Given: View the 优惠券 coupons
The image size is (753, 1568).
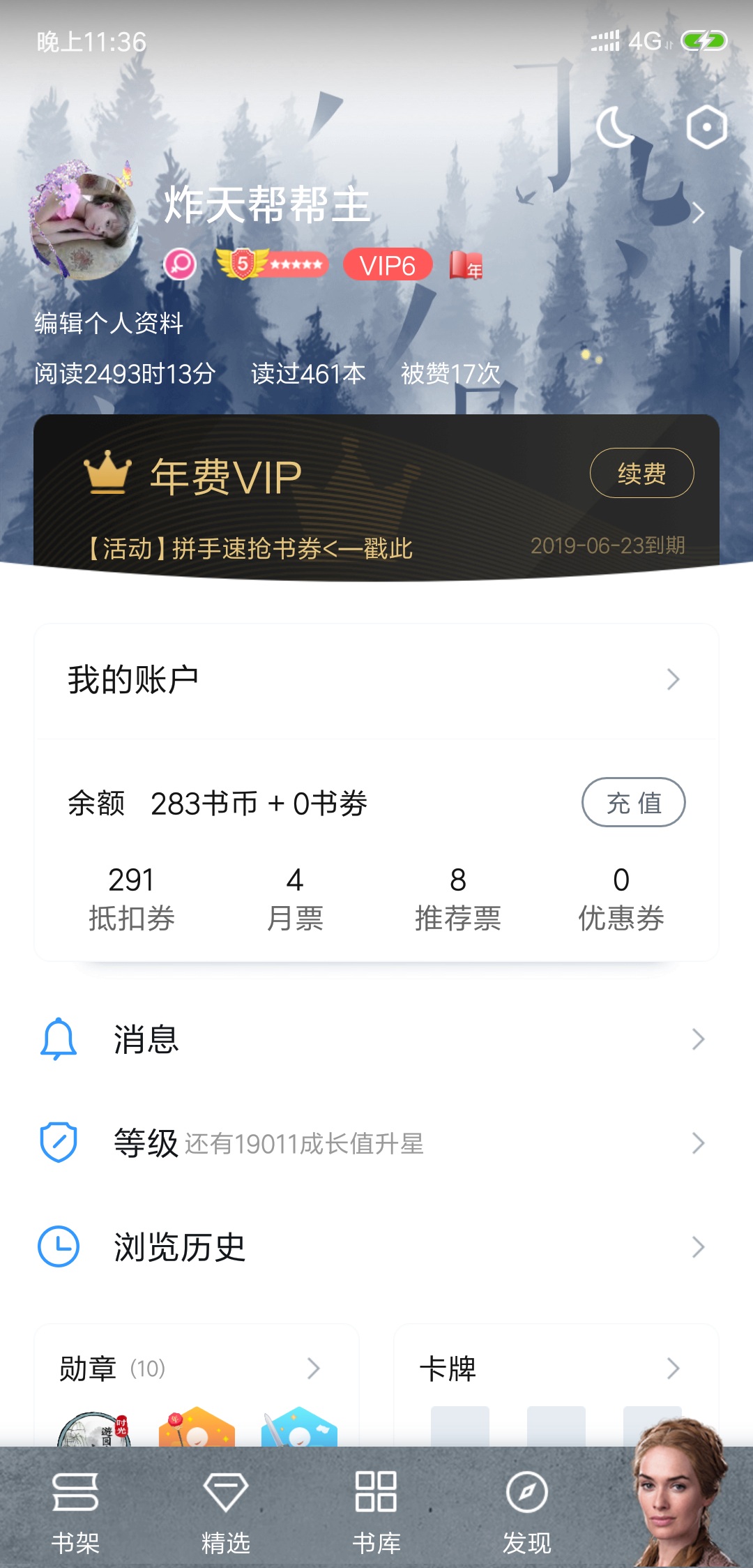Looking at the screenshot, I should point(621,898).
